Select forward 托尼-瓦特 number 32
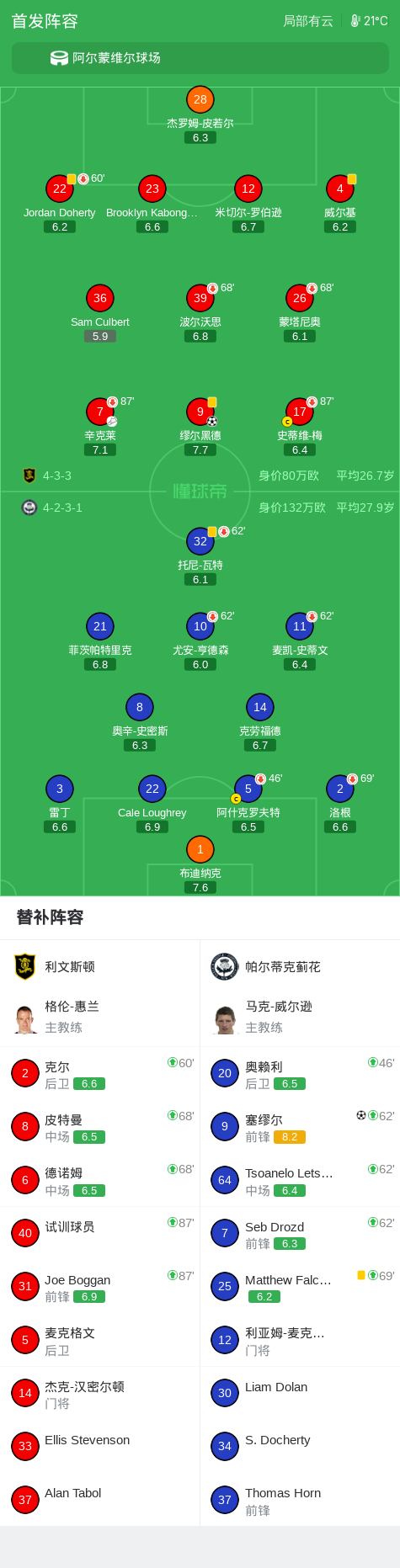This screenshot has height=1568, width=400. (200, 556)
